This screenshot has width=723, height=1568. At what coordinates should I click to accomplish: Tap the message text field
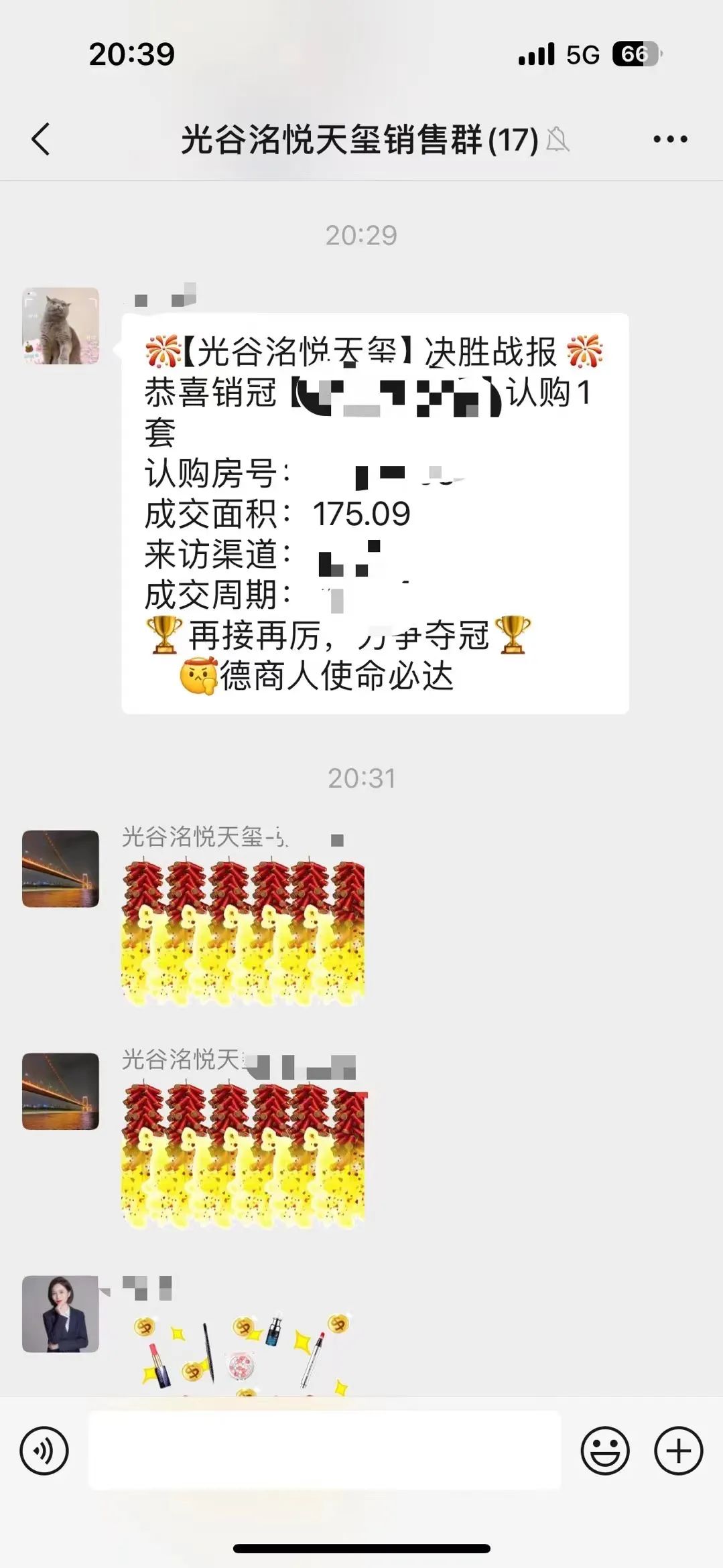coord(324,1450)
